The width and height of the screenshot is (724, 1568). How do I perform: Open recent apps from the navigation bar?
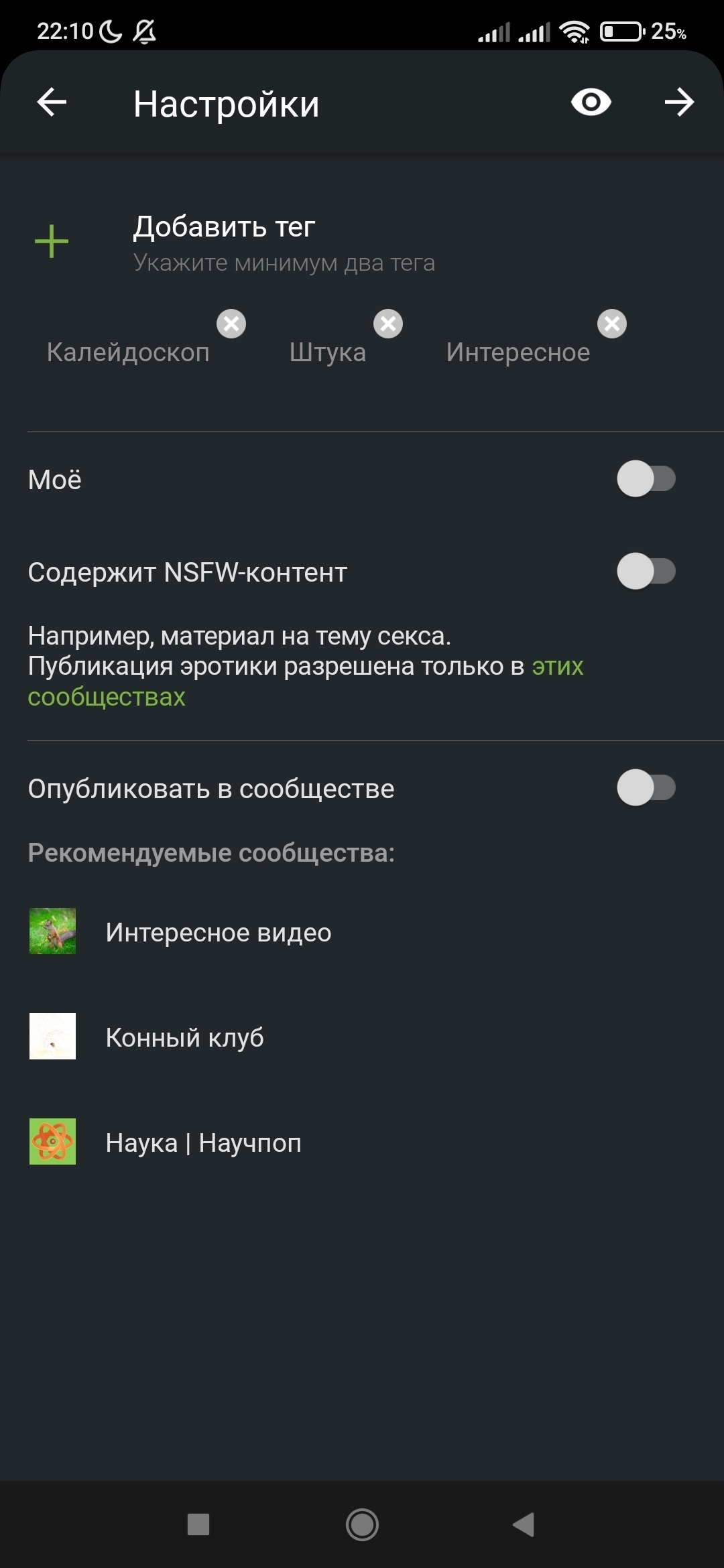coord(198,1524)
